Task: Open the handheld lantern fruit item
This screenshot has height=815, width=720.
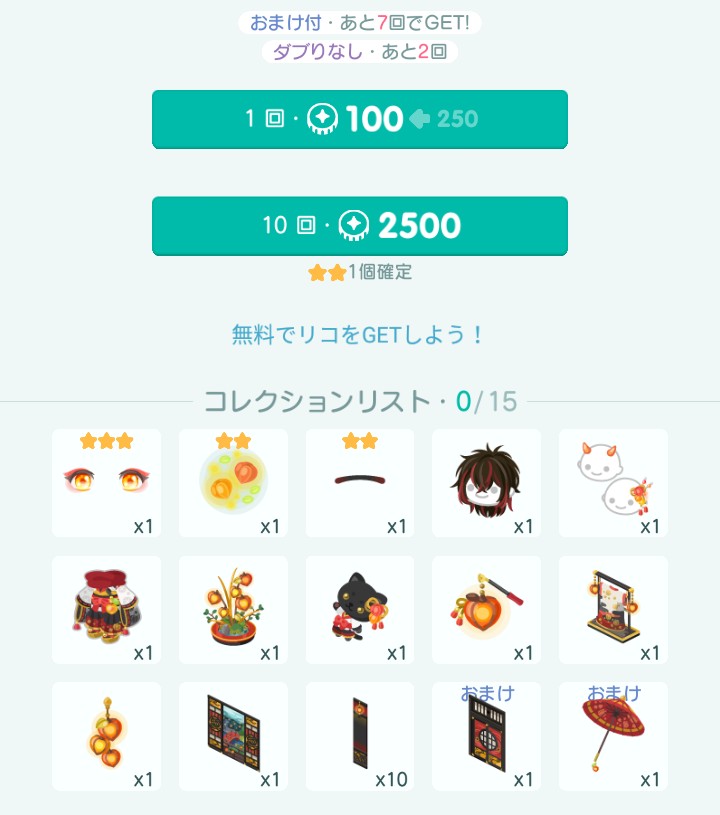Action: pyautogui.click(x=486, y=610)
